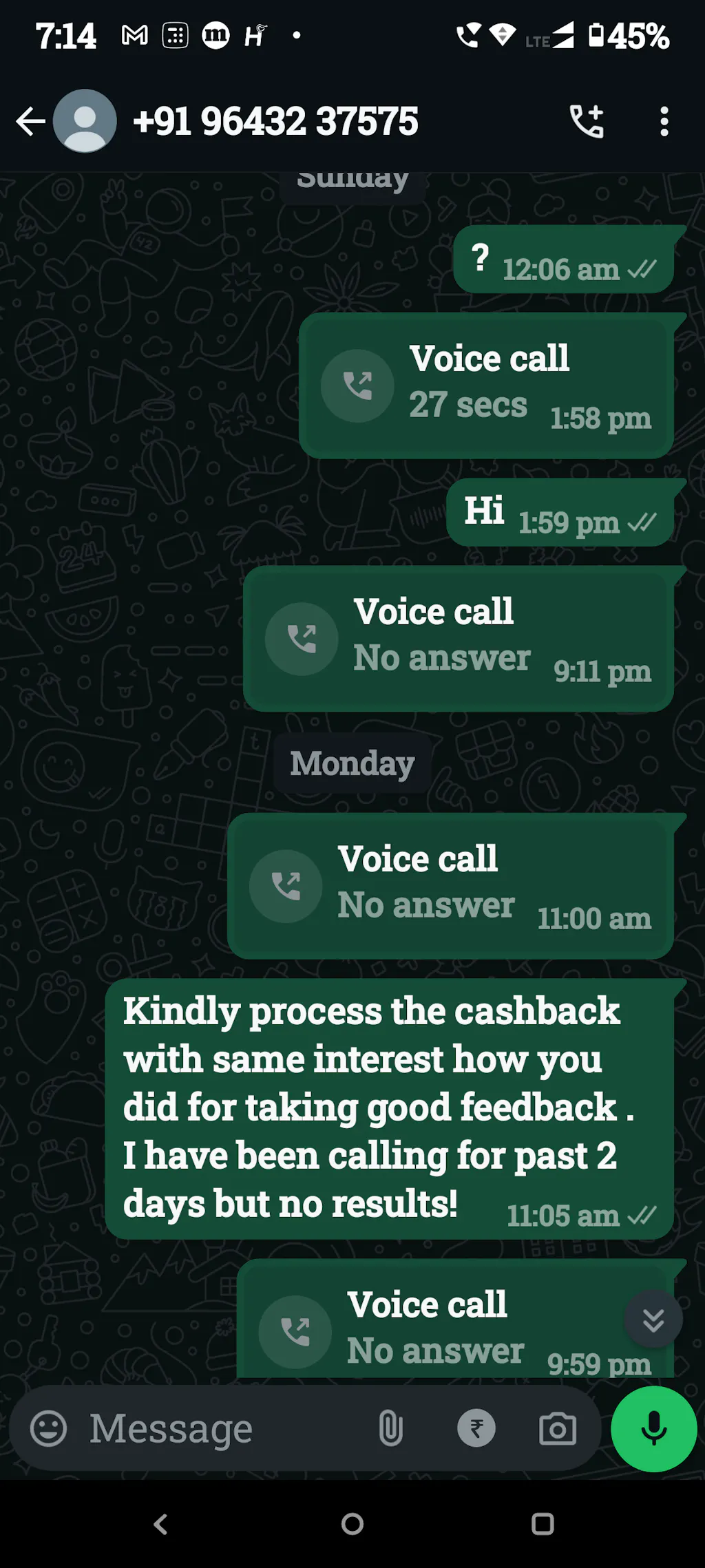Start a call with this contact

(x=587, y=122)
